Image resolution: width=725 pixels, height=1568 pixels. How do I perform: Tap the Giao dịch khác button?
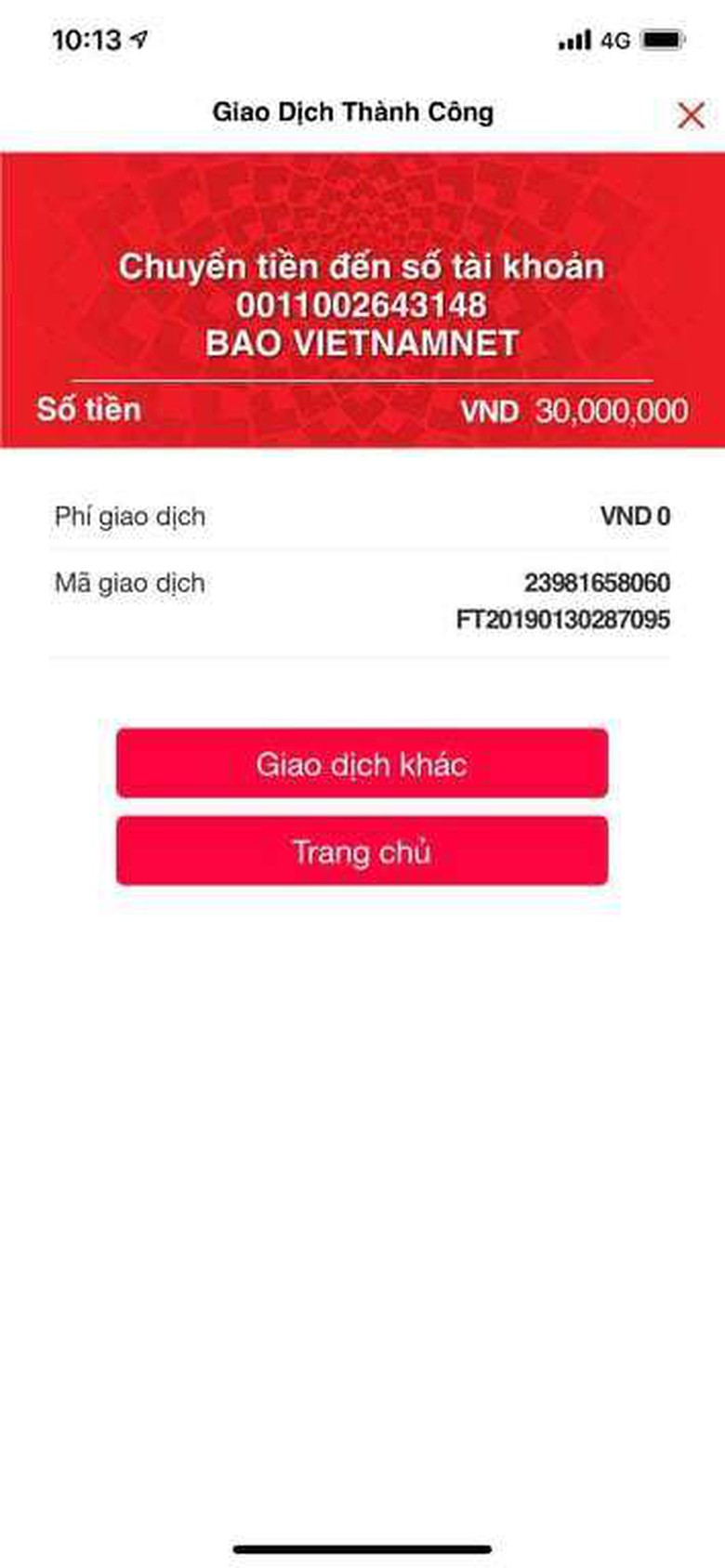pos(362,764)
